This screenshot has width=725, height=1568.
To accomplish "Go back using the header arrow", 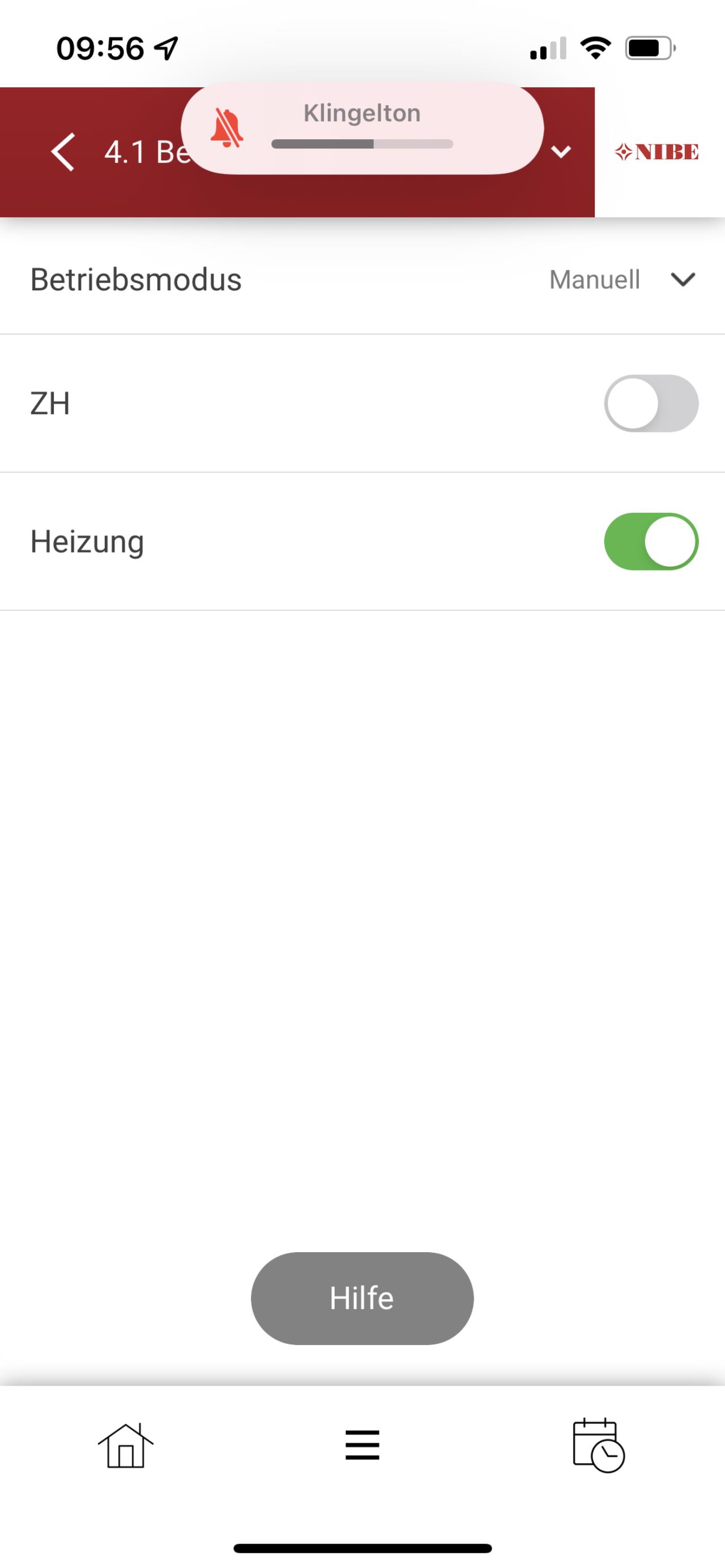I will point(63,152).
